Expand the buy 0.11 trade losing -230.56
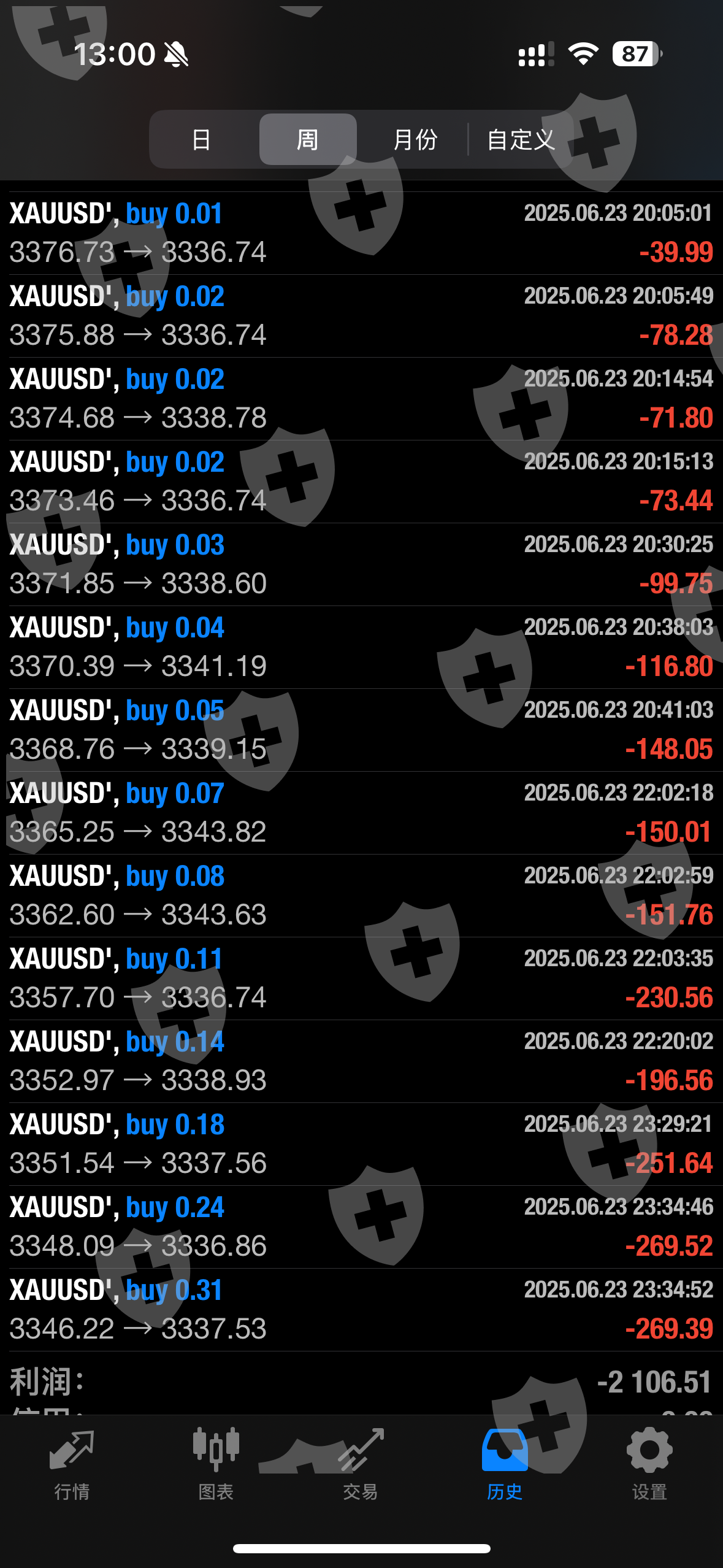This screenshot has width=723, height=1568. point(361,978)
